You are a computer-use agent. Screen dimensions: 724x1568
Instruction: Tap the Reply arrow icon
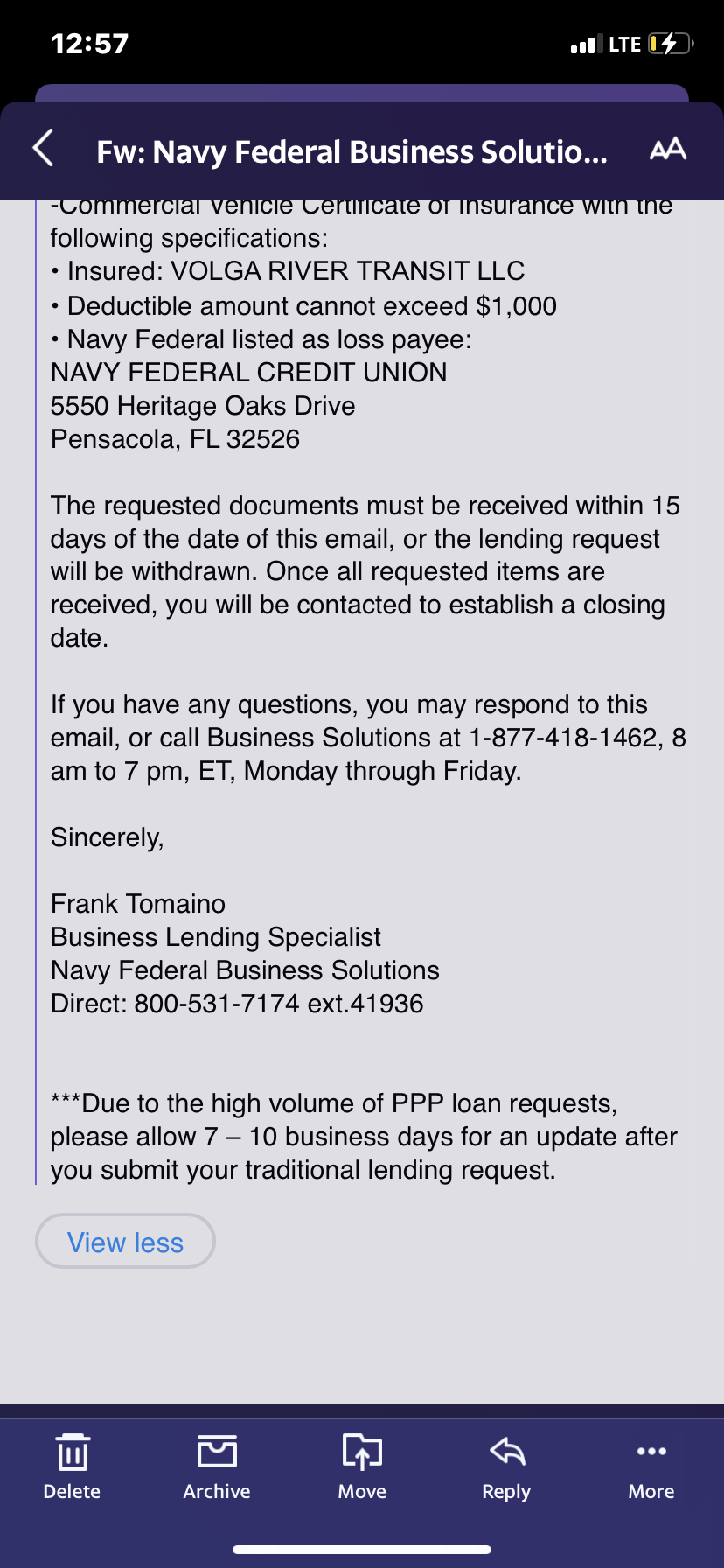(506, 1450)
